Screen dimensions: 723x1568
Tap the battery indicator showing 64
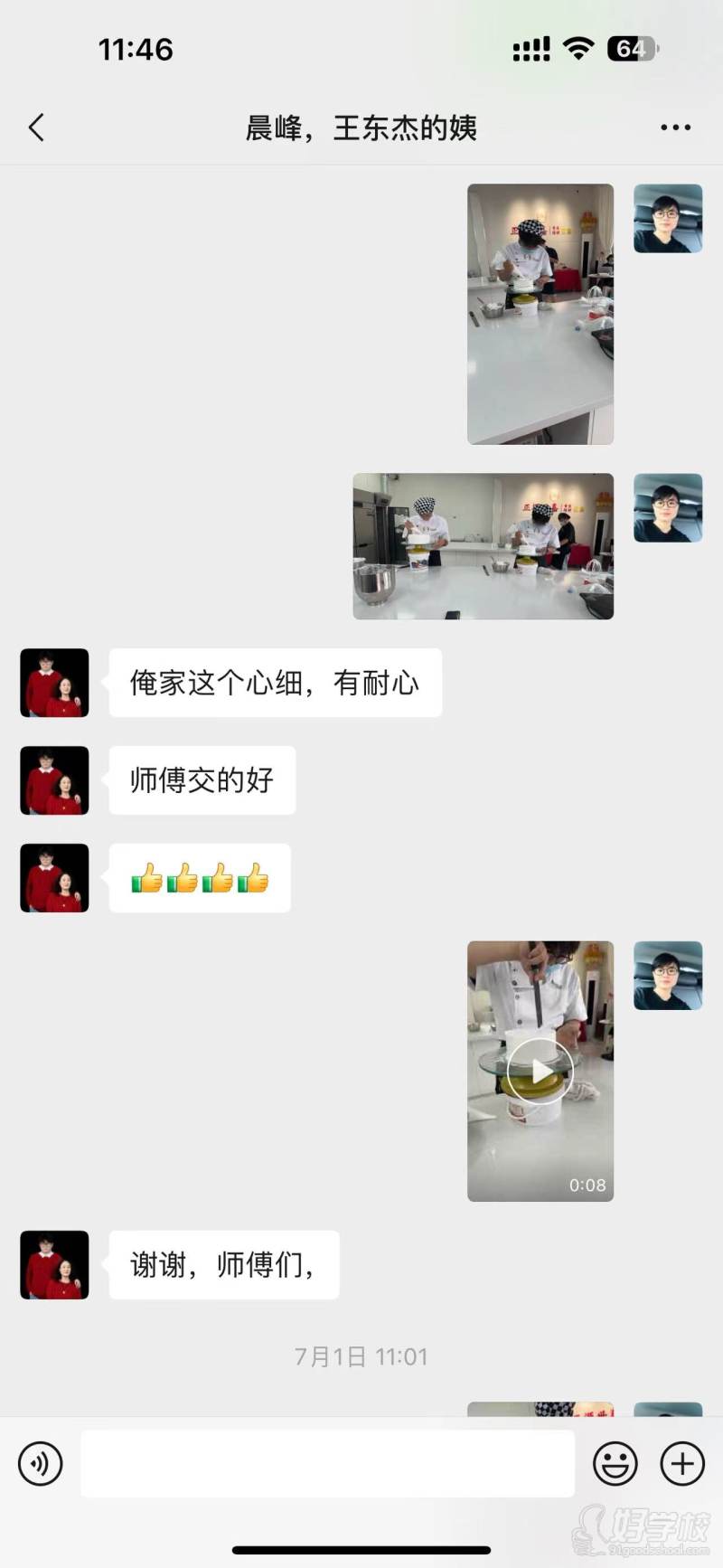(x=632, y=49)
